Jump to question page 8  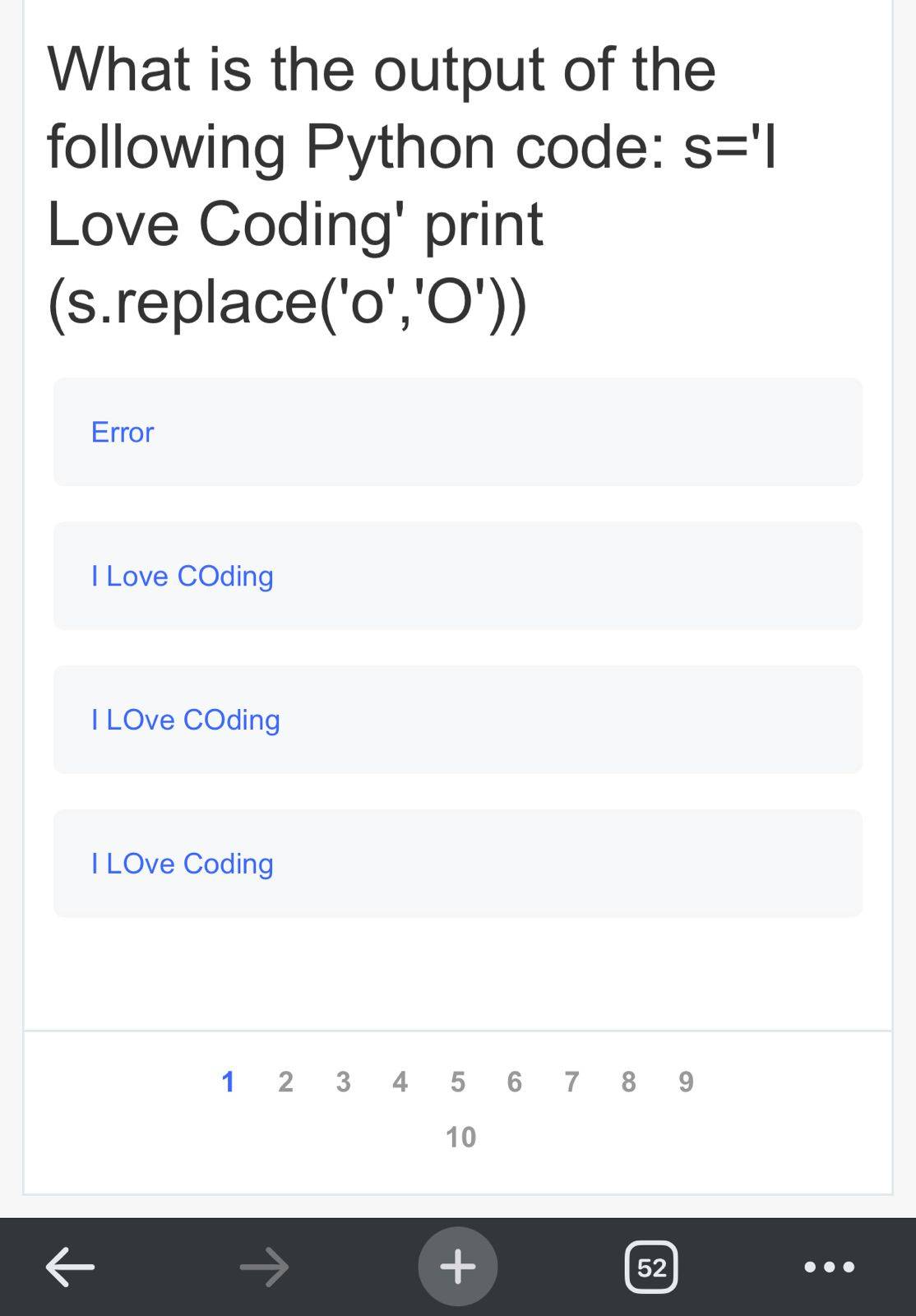629,1082
